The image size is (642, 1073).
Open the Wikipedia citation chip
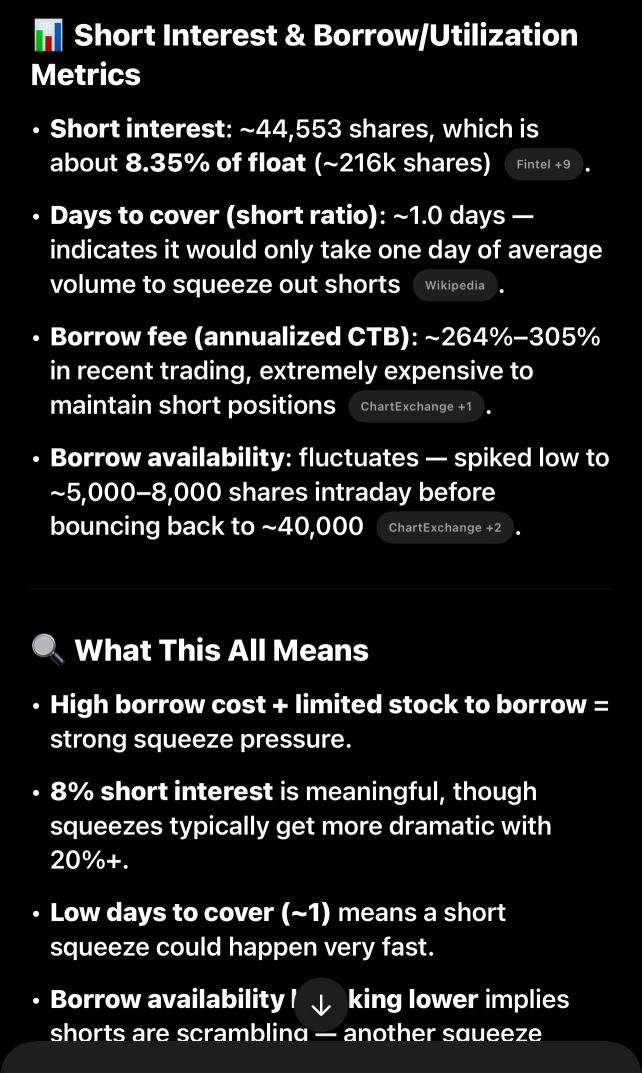point(454,285)
